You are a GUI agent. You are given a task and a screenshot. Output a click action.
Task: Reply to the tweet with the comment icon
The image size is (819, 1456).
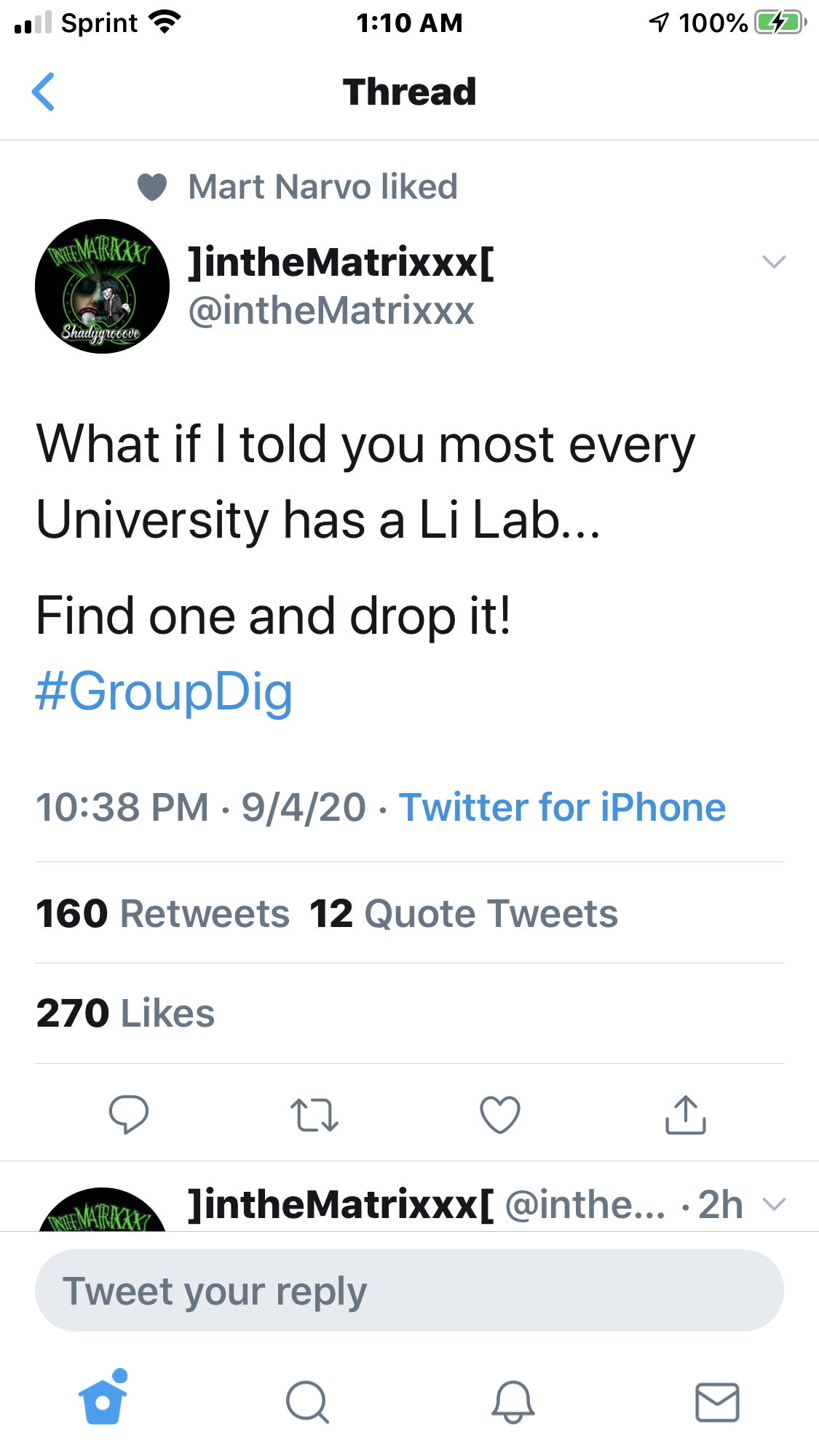click(x=129, y=1114)
